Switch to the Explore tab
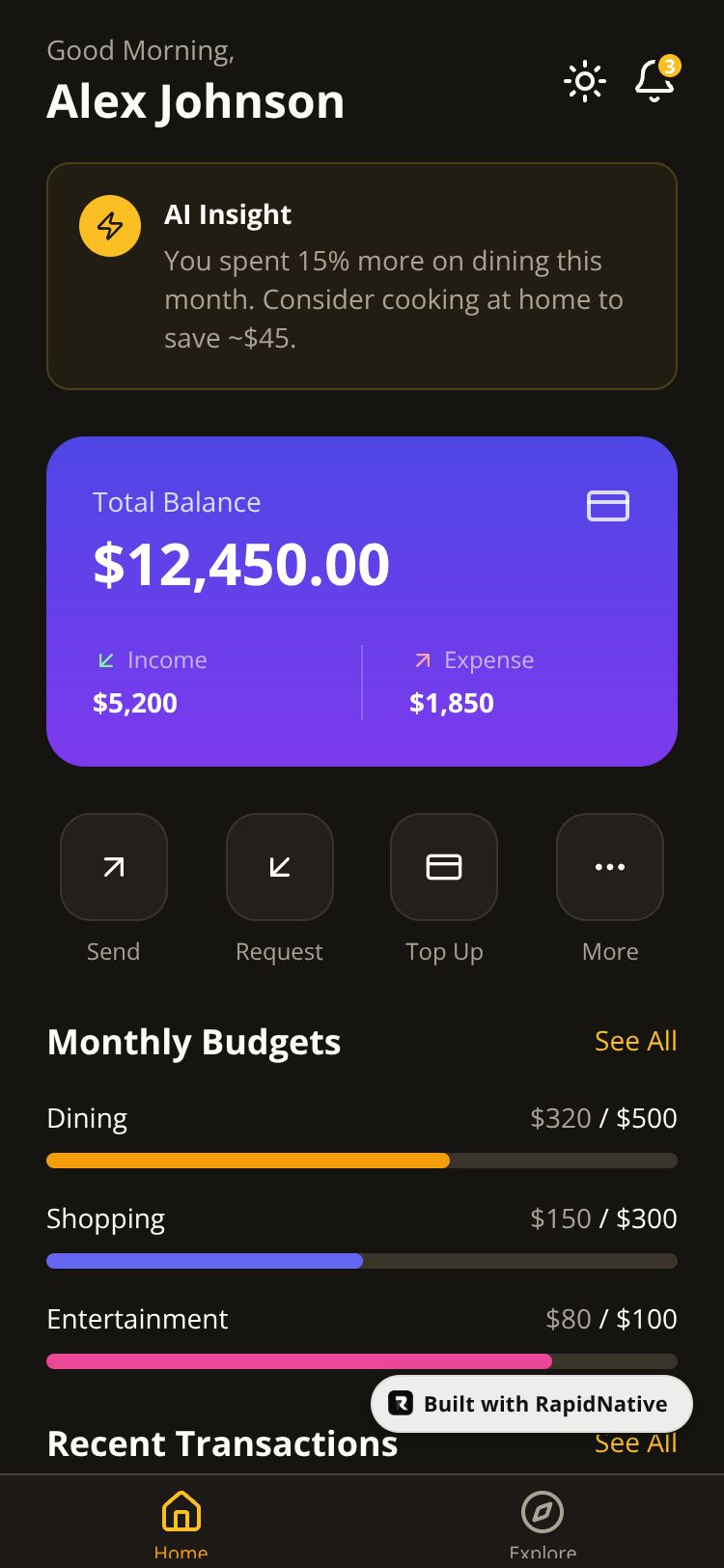 pyautogui.click(x=543, y=1521)
